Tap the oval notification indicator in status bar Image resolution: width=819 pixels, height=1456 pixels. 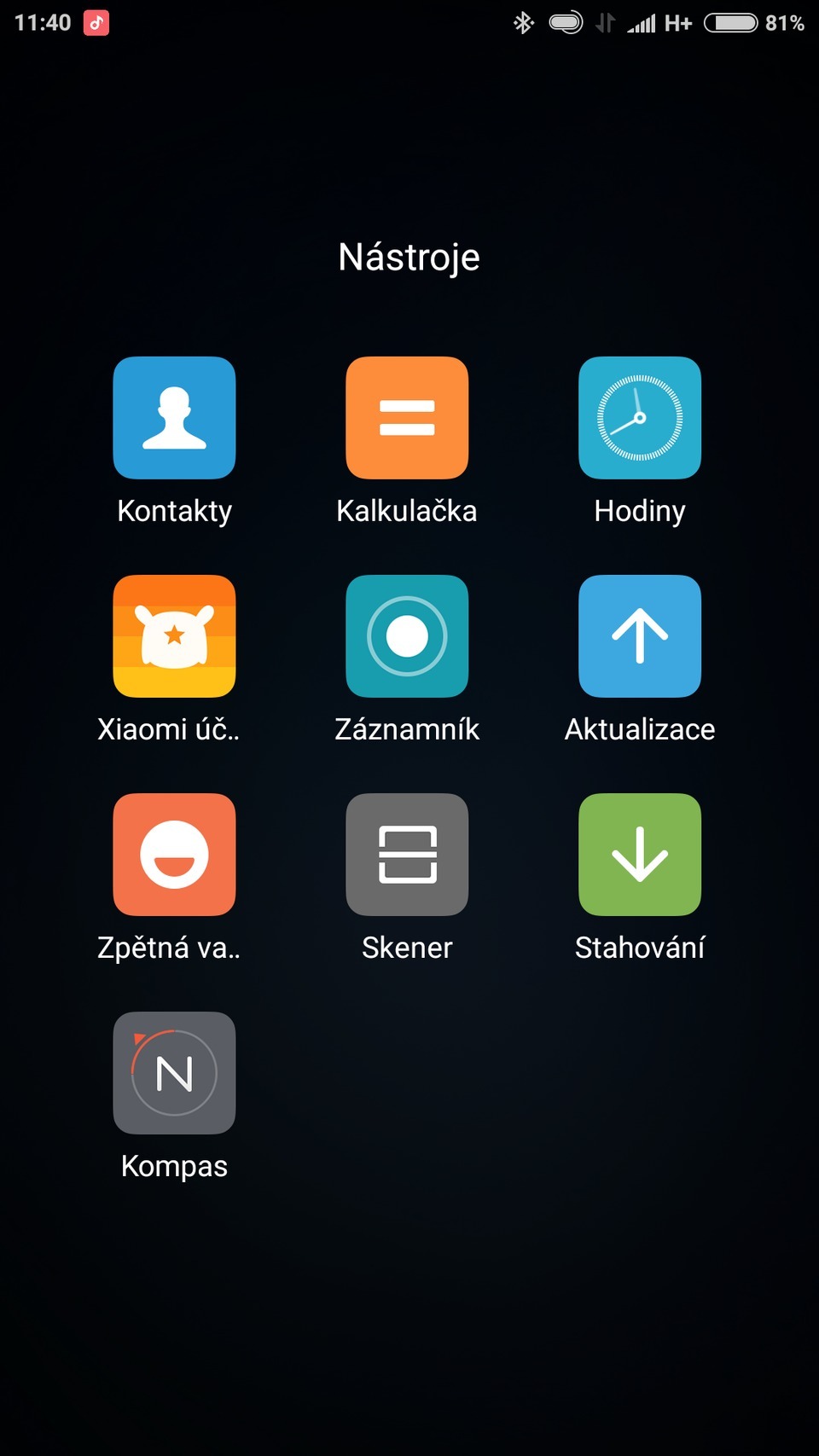point(564,23)
